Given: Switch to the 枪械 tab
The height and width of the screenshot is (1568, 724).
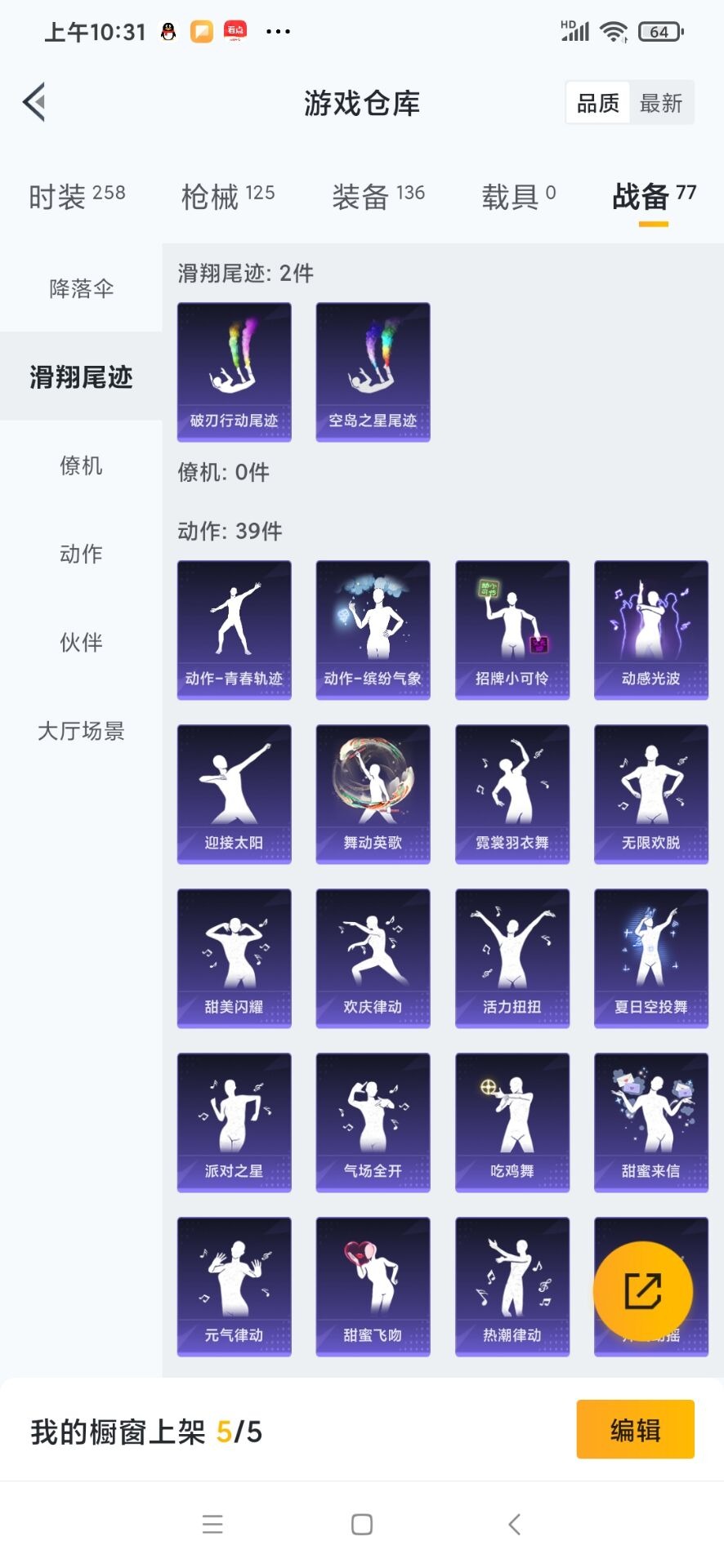Looking at the screenshot, I should click(228, 196).
